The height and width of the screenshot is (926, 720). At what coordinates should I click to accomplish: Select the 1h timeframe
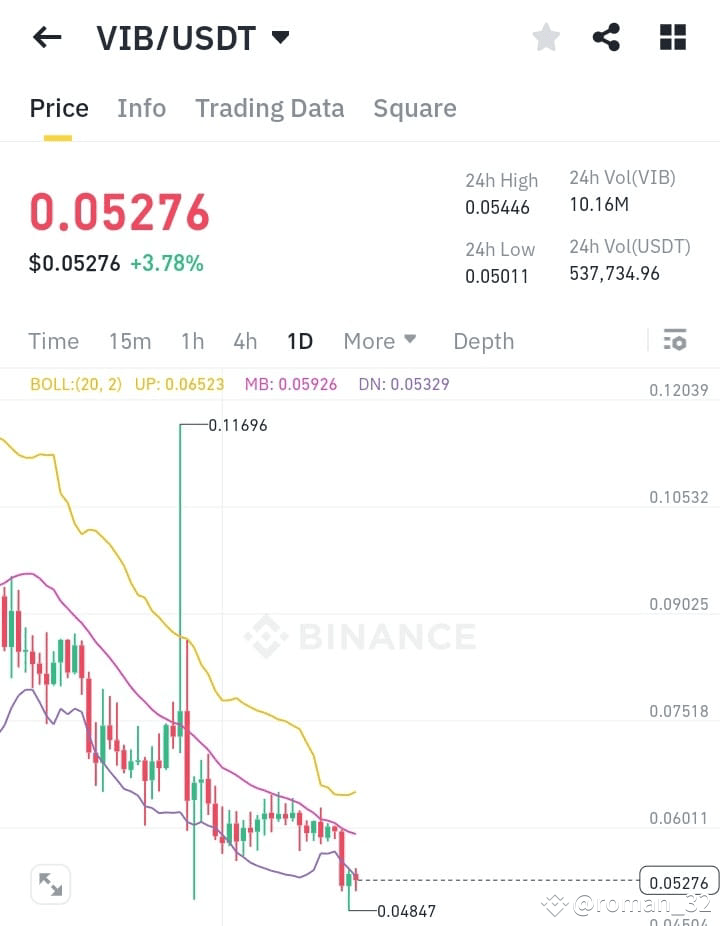192,341
